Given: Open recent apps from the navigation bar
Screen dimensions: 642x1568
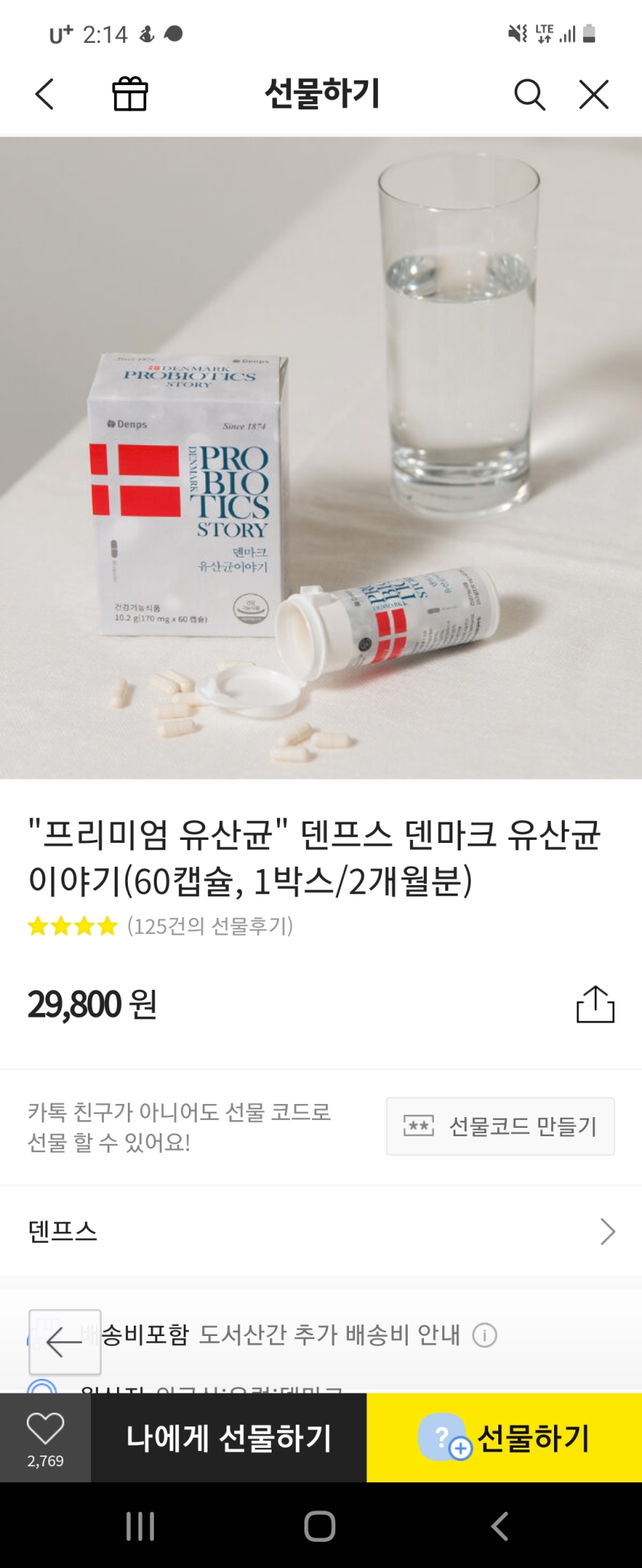Looking at the screenshot, I should coord(140,1527).
